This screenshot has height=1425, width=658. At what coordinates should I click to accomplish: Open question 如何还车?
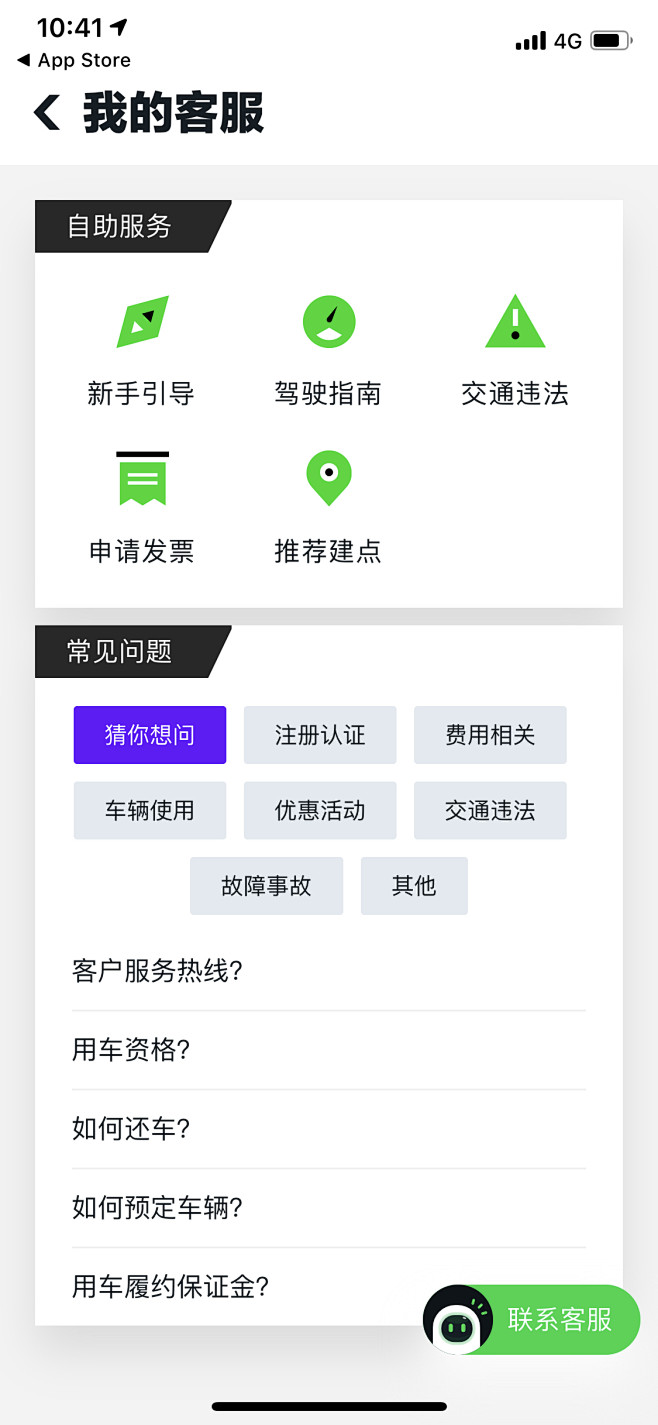pos(329,1129)
